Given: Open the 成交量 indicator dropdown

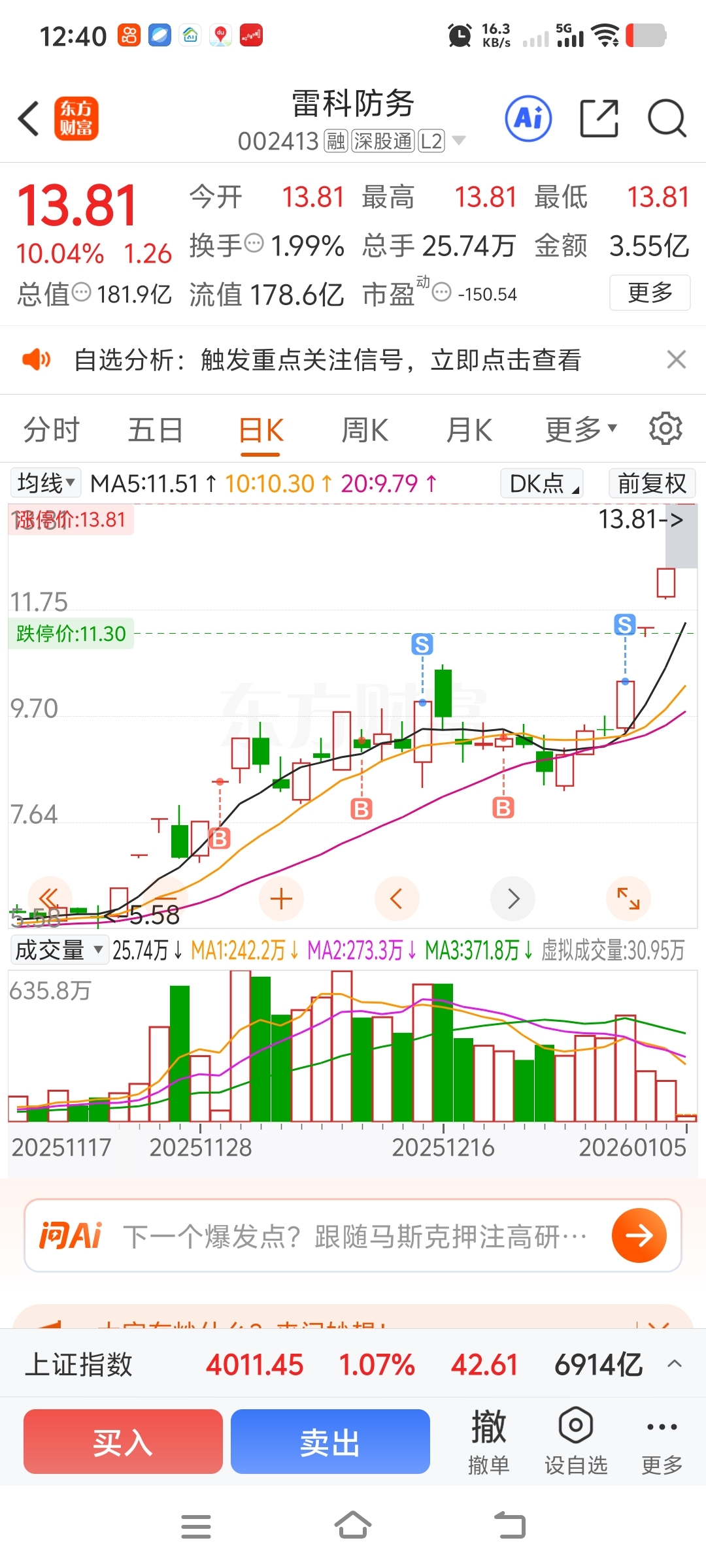Looking at the screenshot, I should pyautogui.click(x=59, y=950).
